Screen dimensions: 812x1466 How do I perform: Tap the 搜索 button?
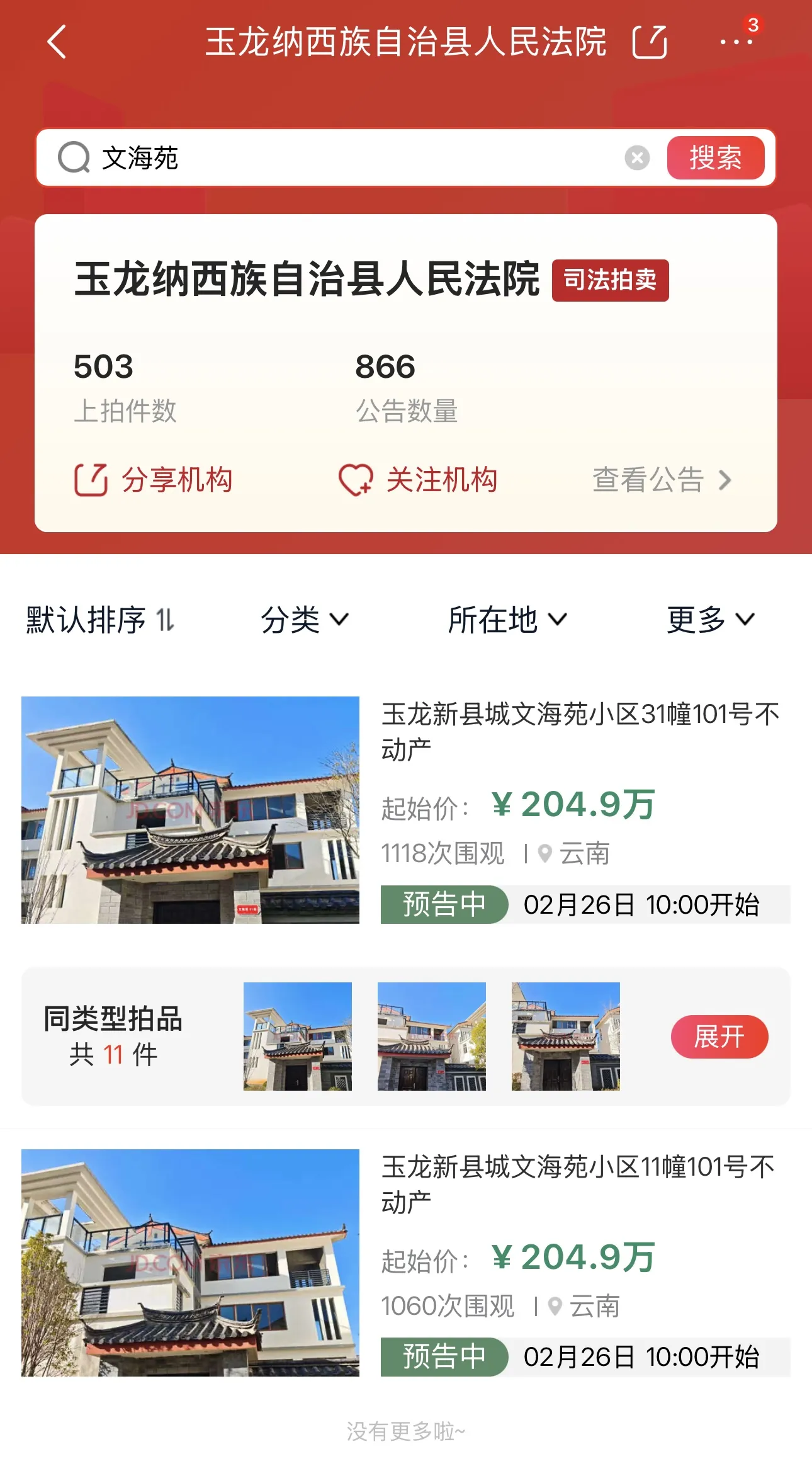point(715,158)
